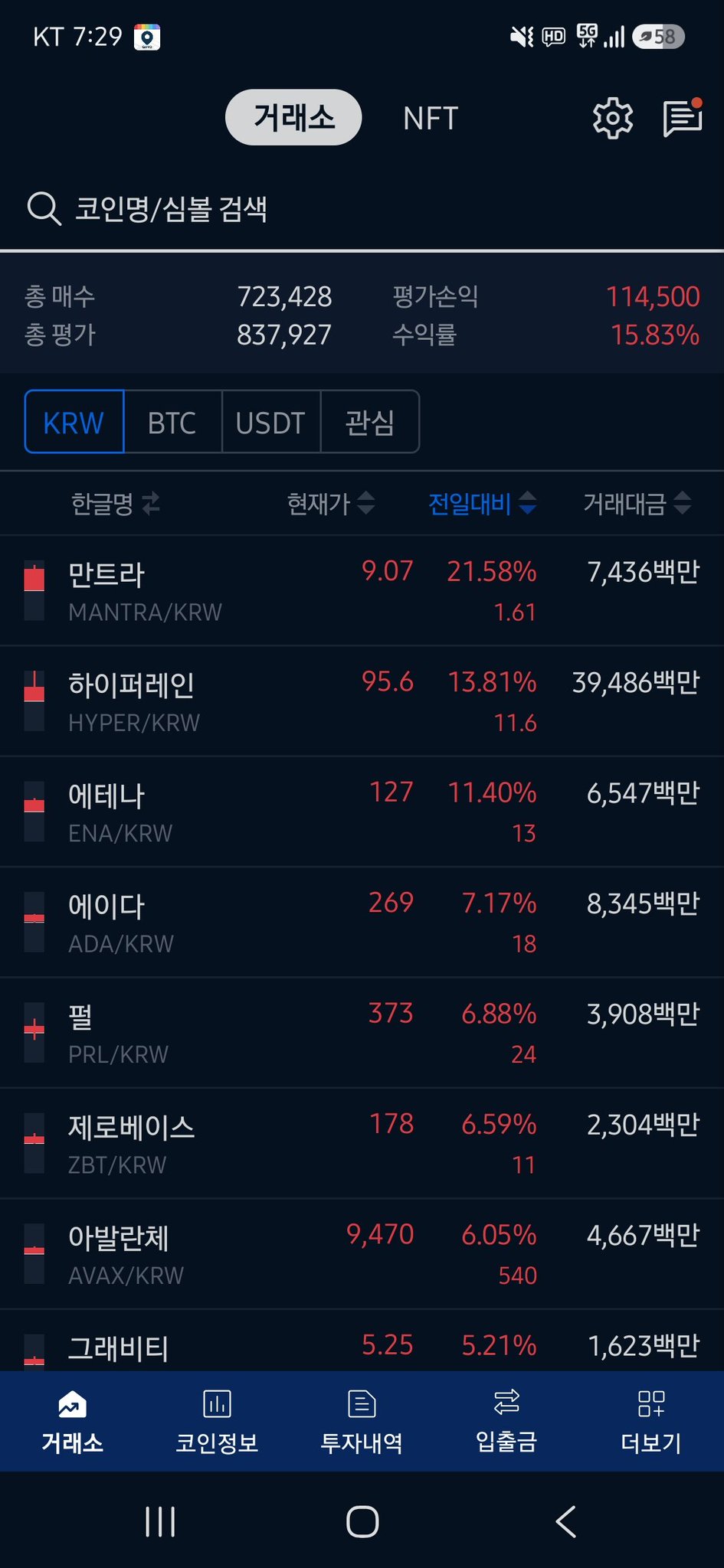Go to the 투자내역 tab
The height and width of the screenshot is (1568, 724).
(362, 1421)
